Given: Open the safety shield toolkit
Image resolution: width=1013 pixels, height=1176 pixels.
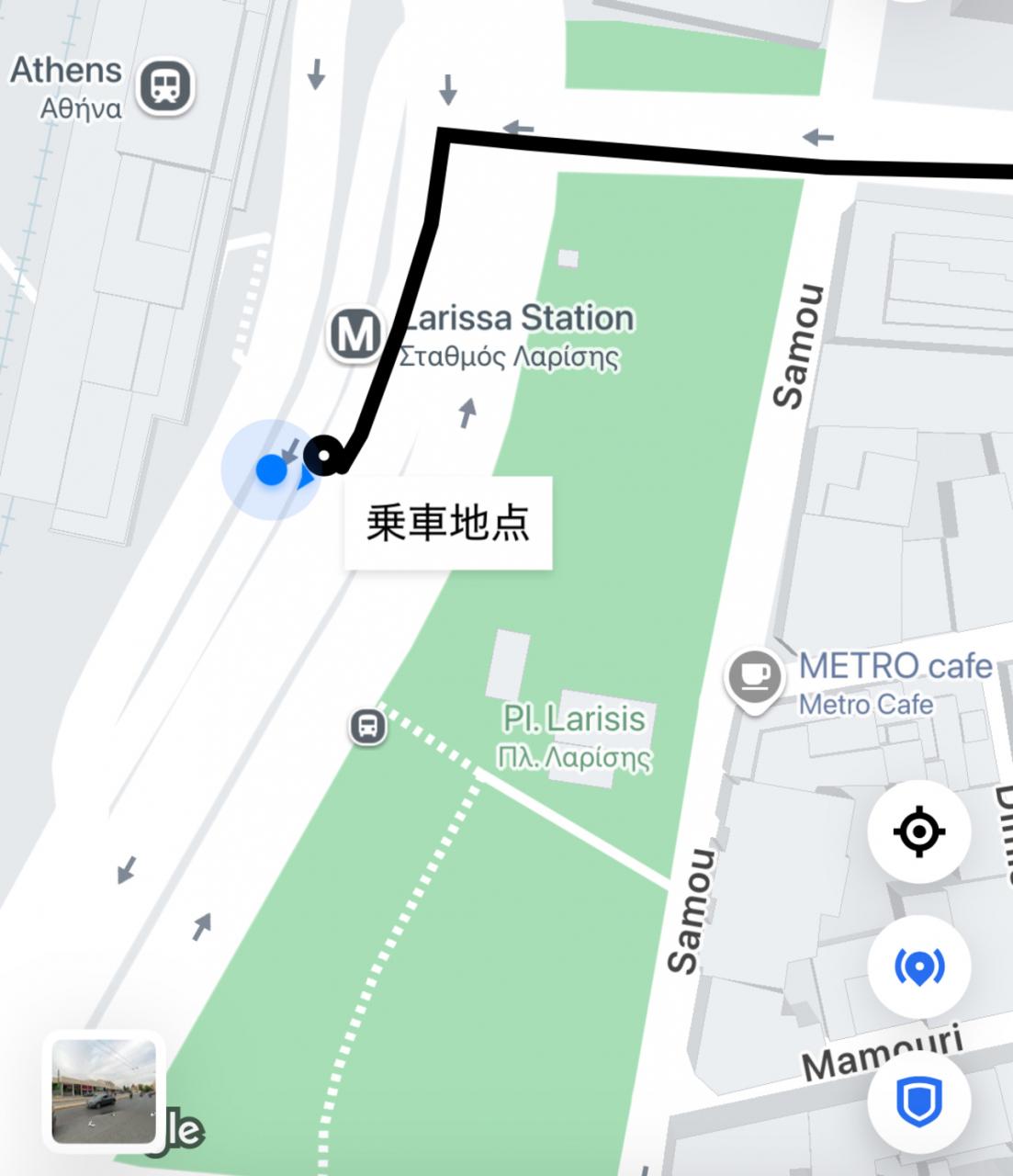Looking at the screenshot, I should pyautogui.click(x=918, y=1101).
